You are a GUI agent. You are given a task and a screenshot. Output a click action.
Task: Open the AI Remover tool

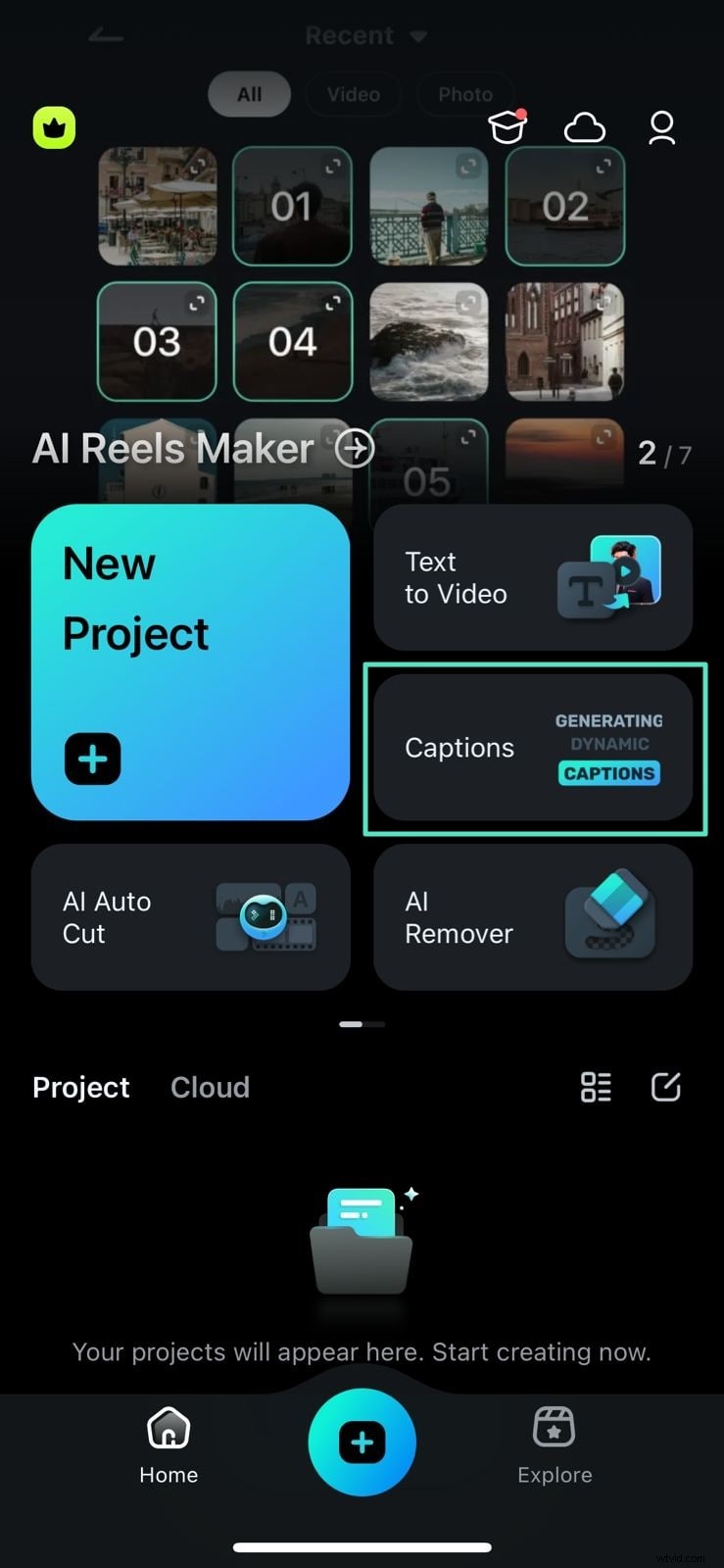[533, 917]
